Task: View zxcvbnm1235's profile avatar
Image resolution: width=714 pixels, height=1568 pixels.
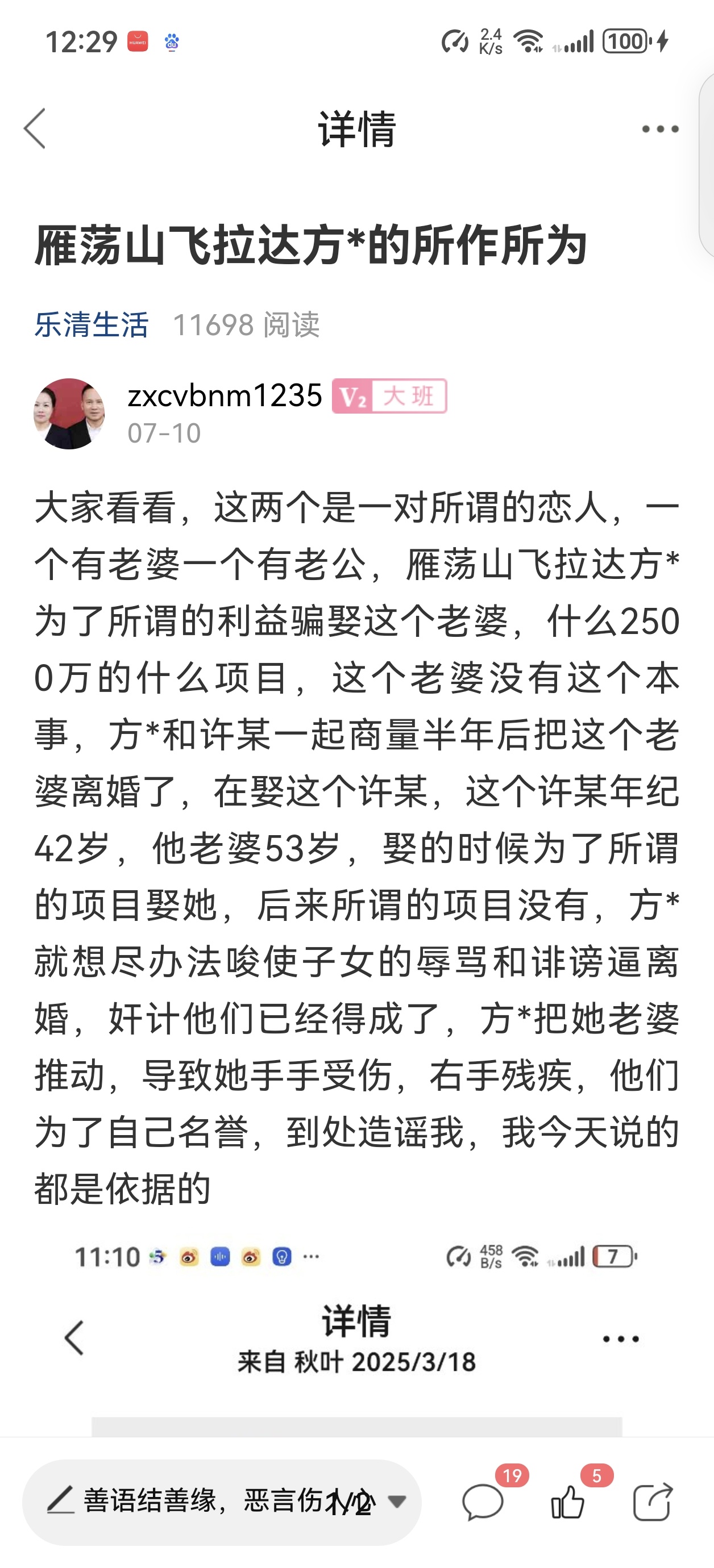Action: coord(69,414)
